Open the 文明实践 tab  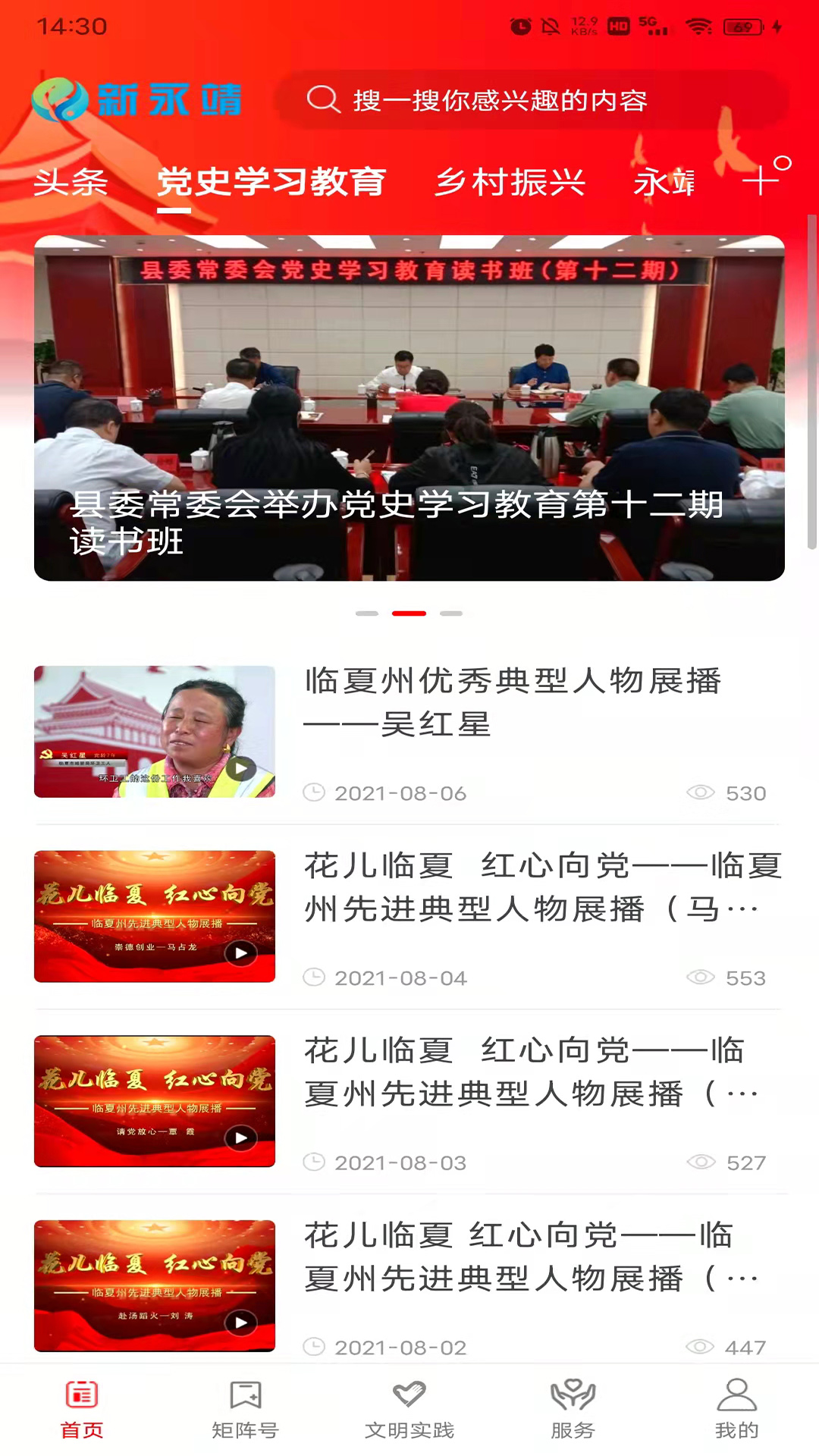(x=409, y=1409)
